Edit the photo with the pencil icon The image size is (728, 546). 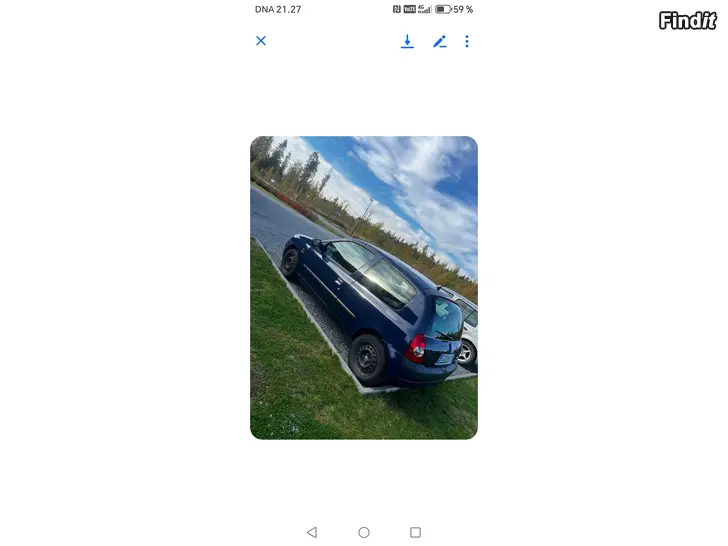pos(439,41)
